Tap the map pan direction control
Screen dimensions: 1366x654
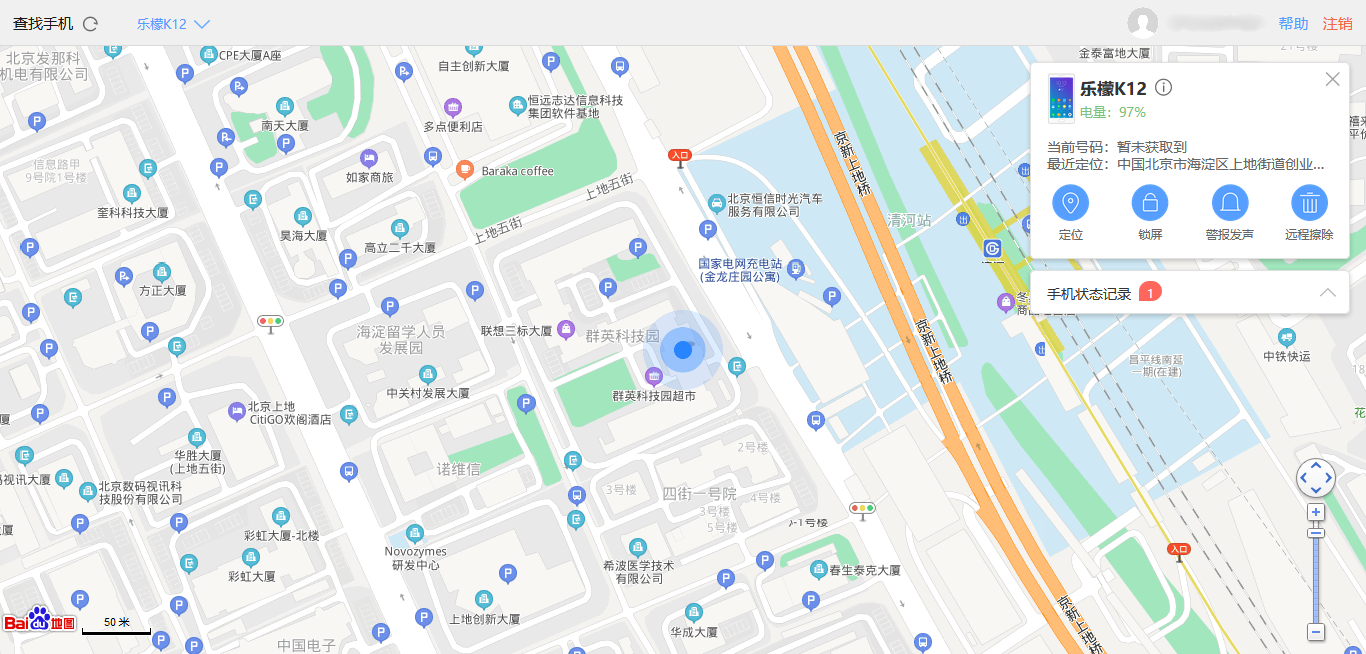coord(1316,478)
